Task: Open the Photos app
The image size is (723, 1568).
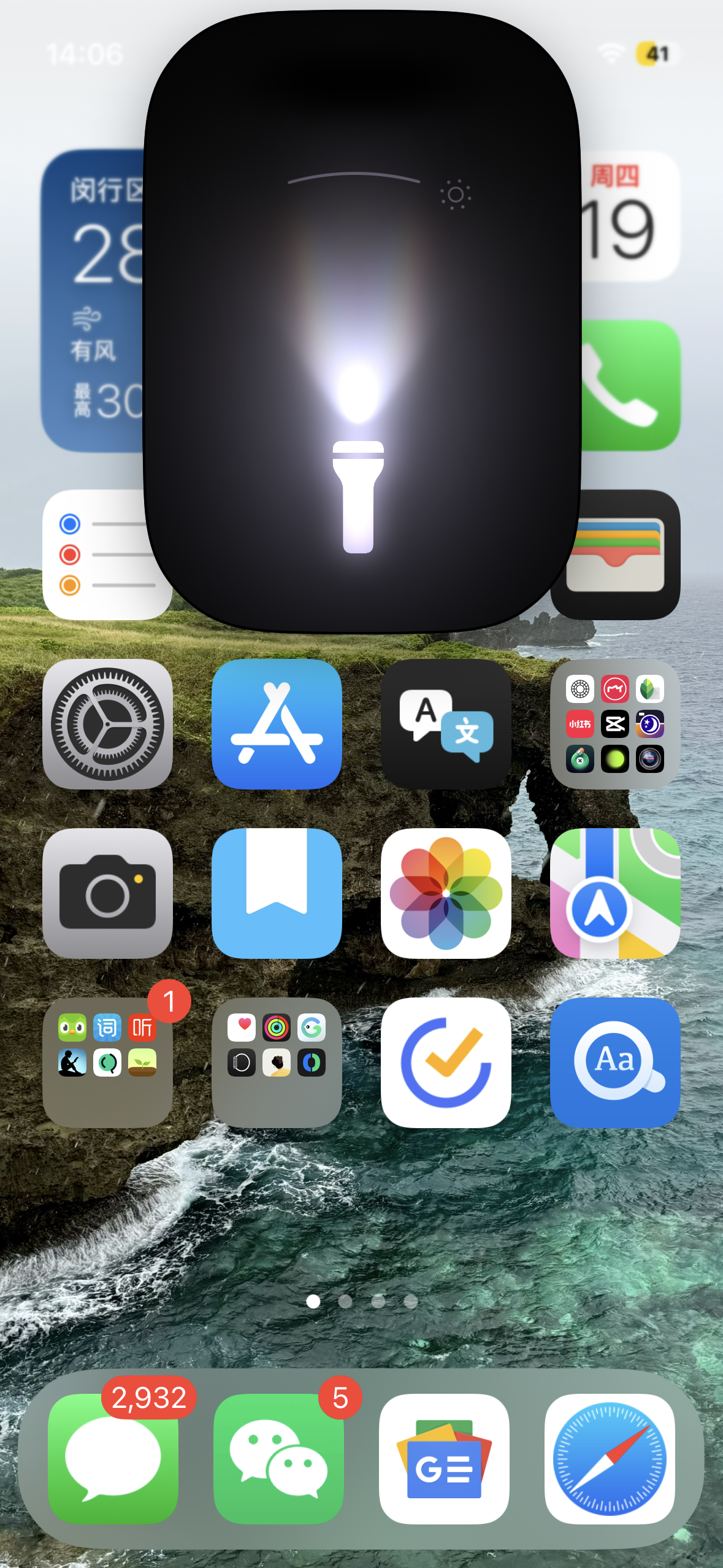Action: click(x=446, y=893)
